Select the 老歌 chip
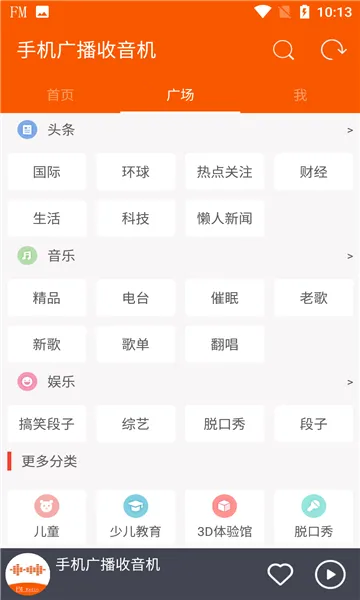The image size is (360, 600). coord(313,298)
